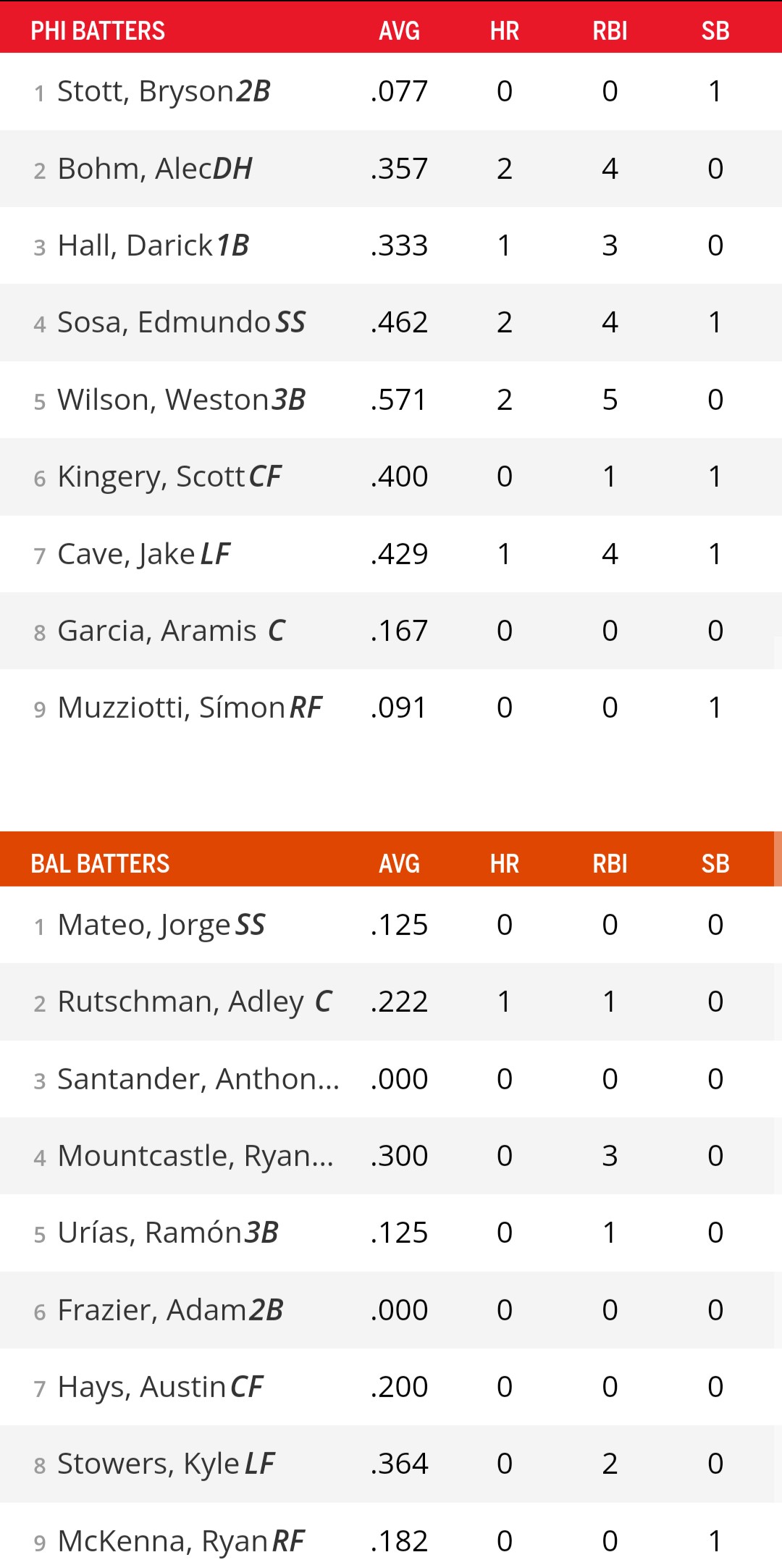
Task: View Alec Bohm's player details
Action: 154,169
